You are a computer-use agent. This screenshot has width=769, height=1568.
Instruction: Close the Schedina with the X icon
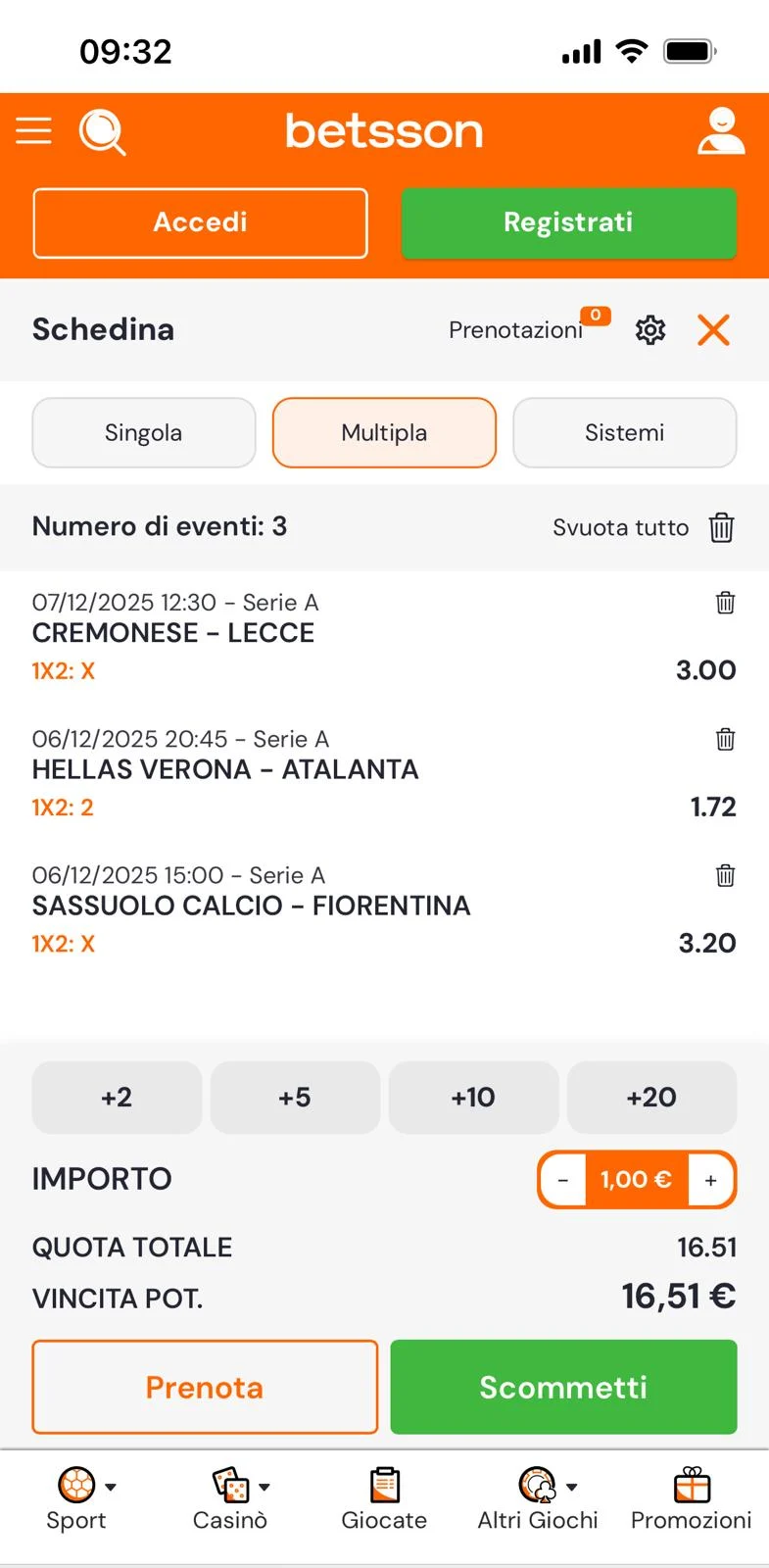pyautogui.click(x=713, y=330)
